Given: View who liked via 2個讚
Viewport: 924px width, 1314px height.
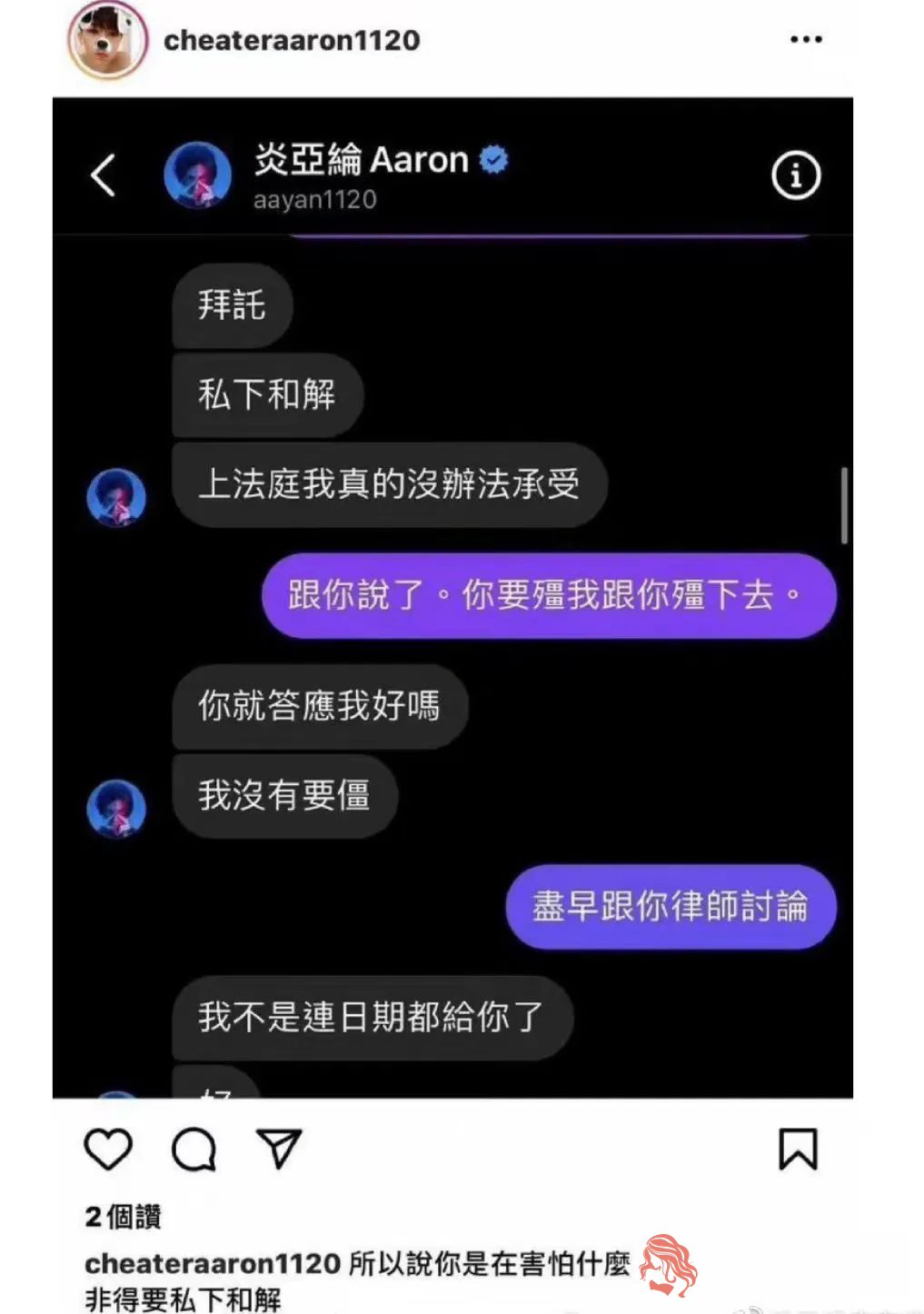Looking at the screenshot, I should pos(123,1216).
